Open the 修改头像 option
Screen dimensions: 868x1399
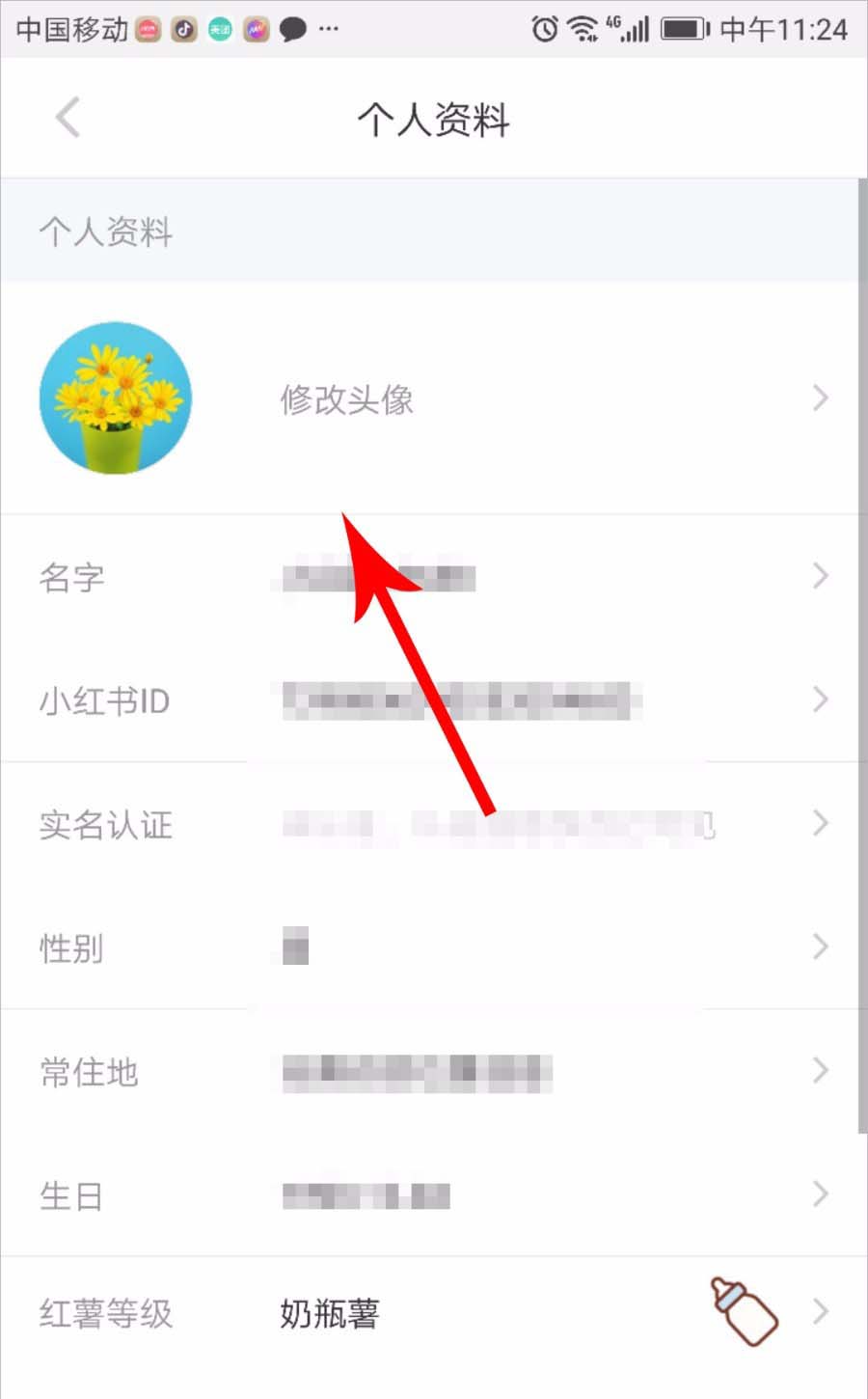pos(347,399)
